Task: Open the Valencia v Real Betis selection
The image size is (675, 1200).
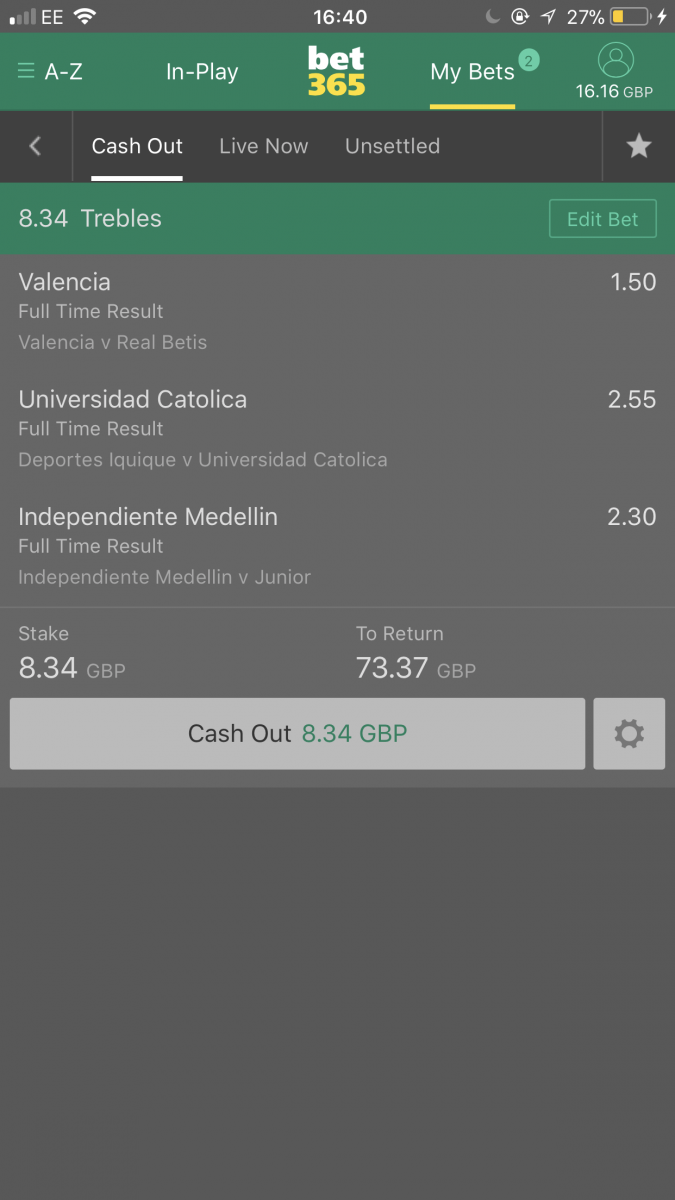Action: 337,311
